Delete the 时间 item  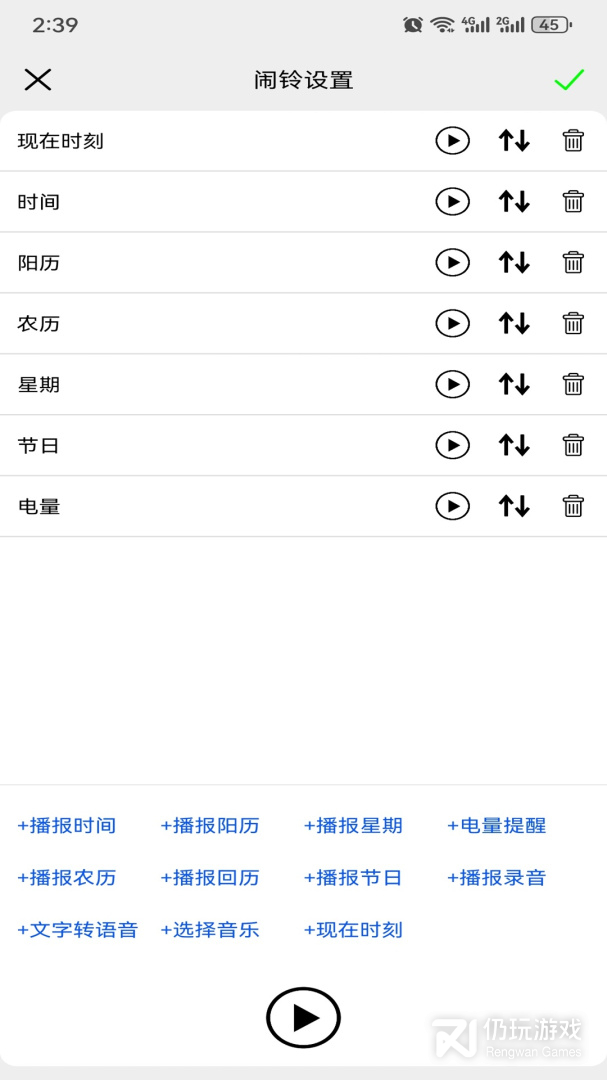click(x=573, y=202)
